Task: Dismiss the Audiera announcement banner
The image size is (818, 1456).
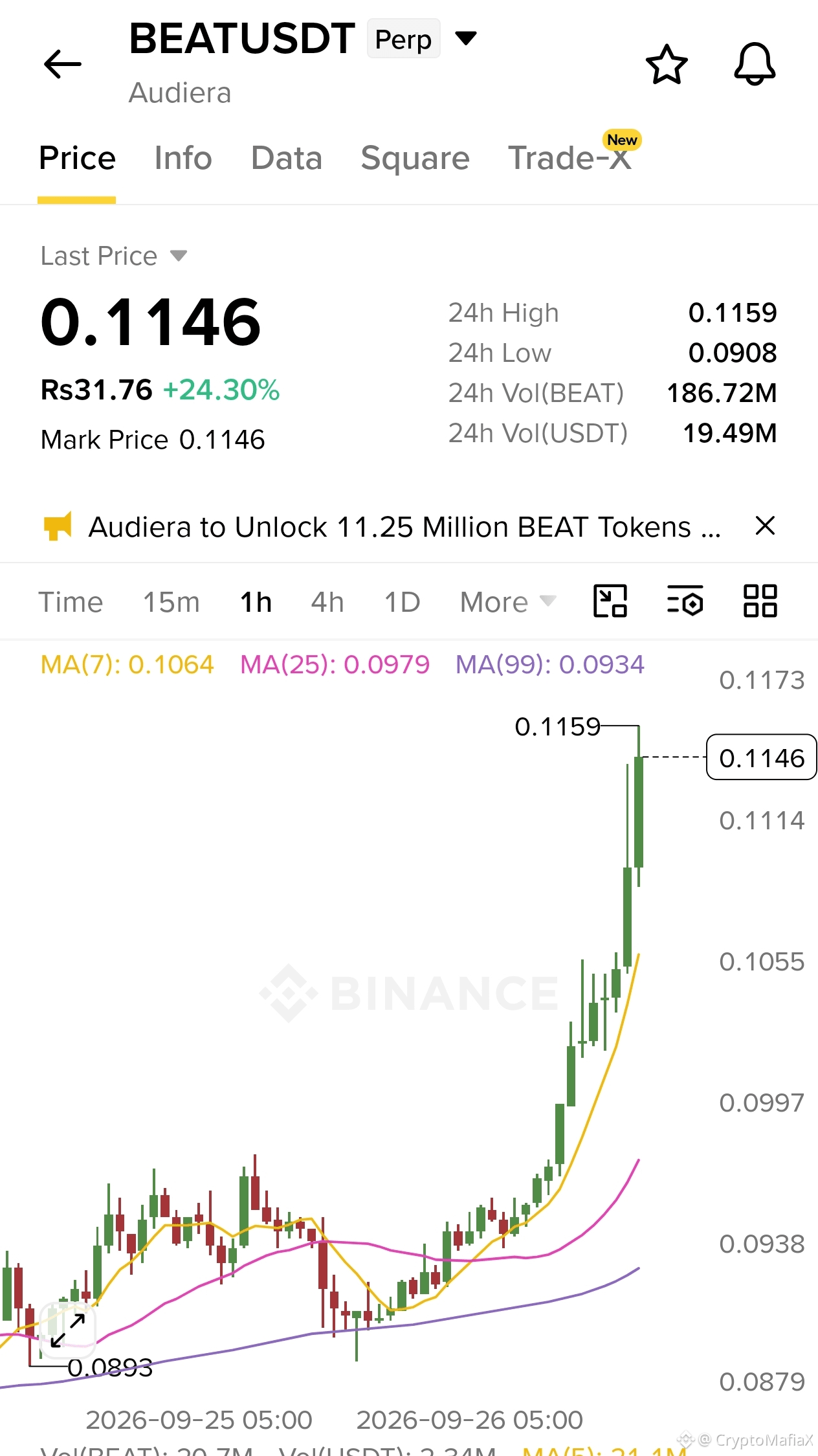Action: point(765,526)
